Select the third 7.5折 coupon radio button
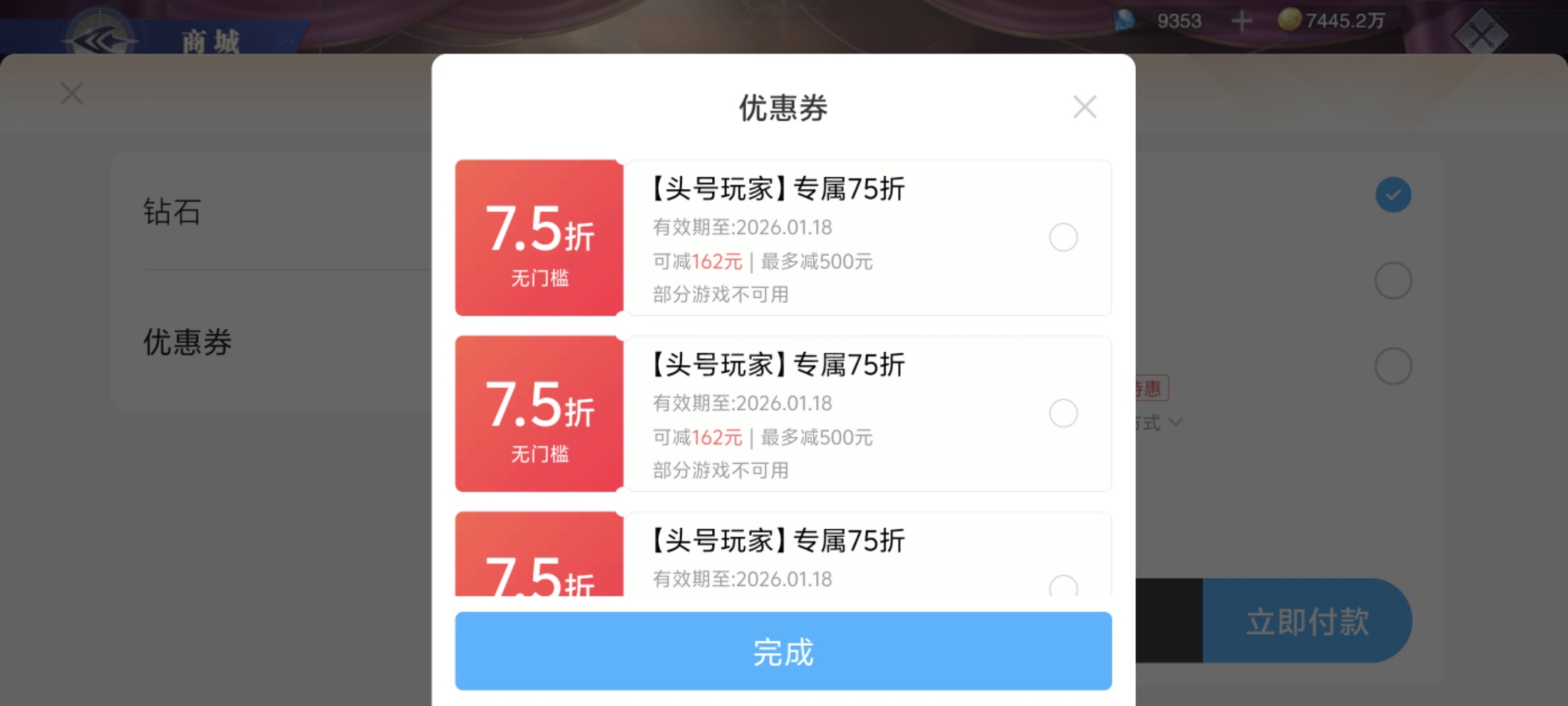1568x706 pixels. (1063, 586)
